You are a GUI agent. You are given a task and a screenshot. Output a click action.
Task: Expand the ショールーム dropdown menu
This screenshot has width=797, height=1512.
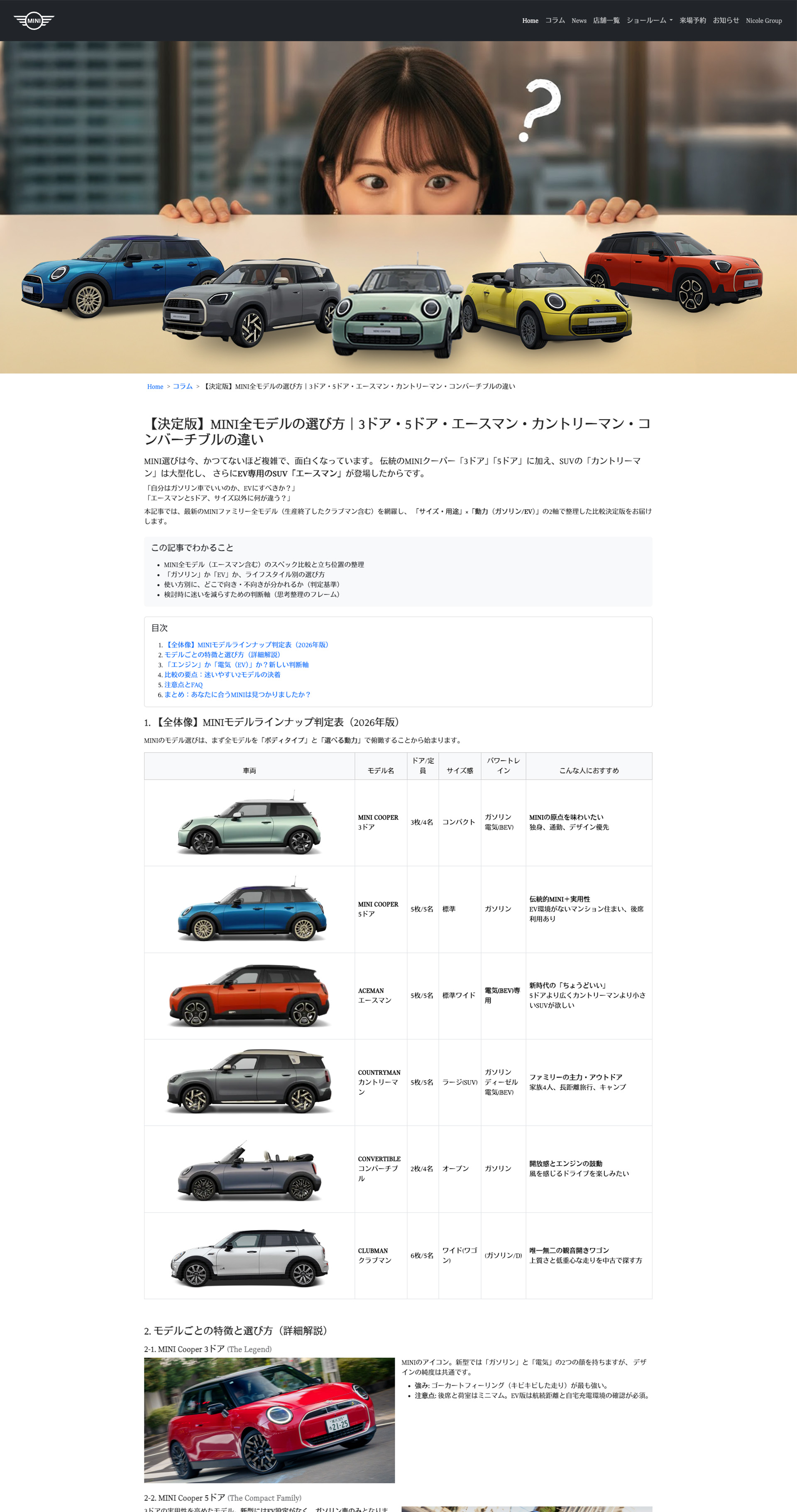pos(649,20)
